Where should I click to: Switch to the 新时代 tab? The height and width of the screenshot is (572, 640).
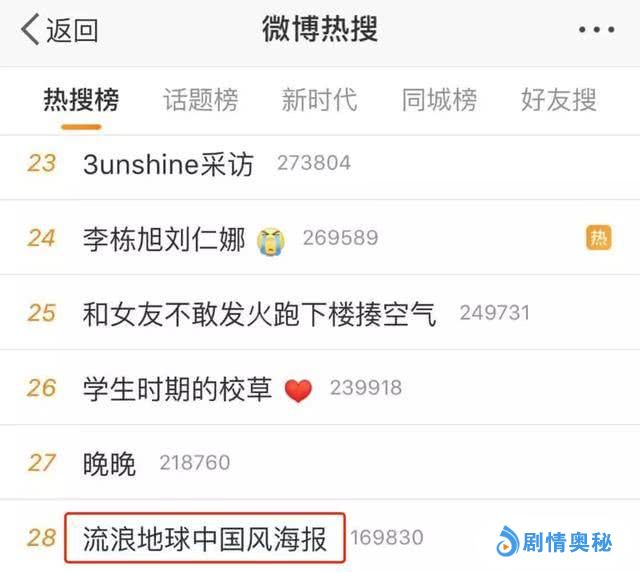pyautogui.click(x=319, y=100)
